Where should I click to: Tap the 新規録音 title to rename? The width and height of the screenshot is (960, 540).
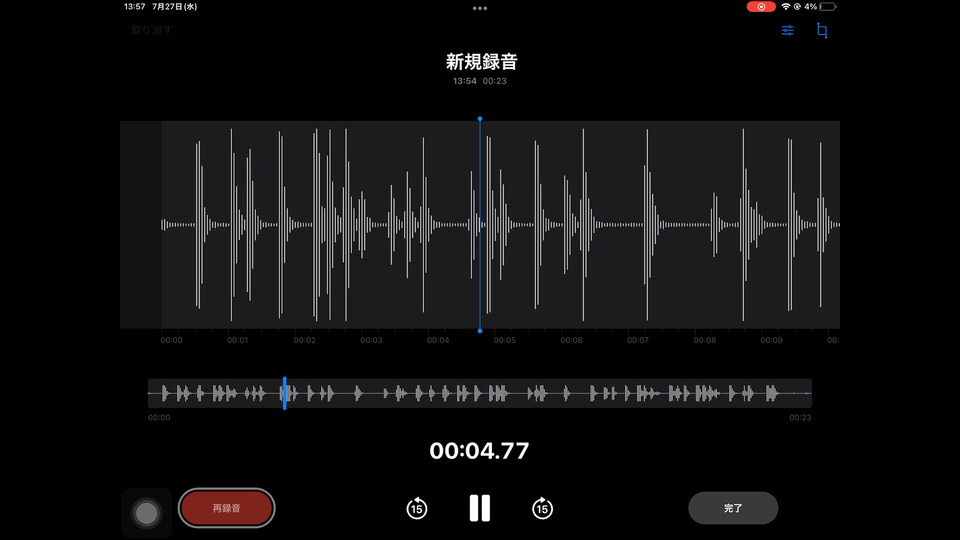point(481,62)
